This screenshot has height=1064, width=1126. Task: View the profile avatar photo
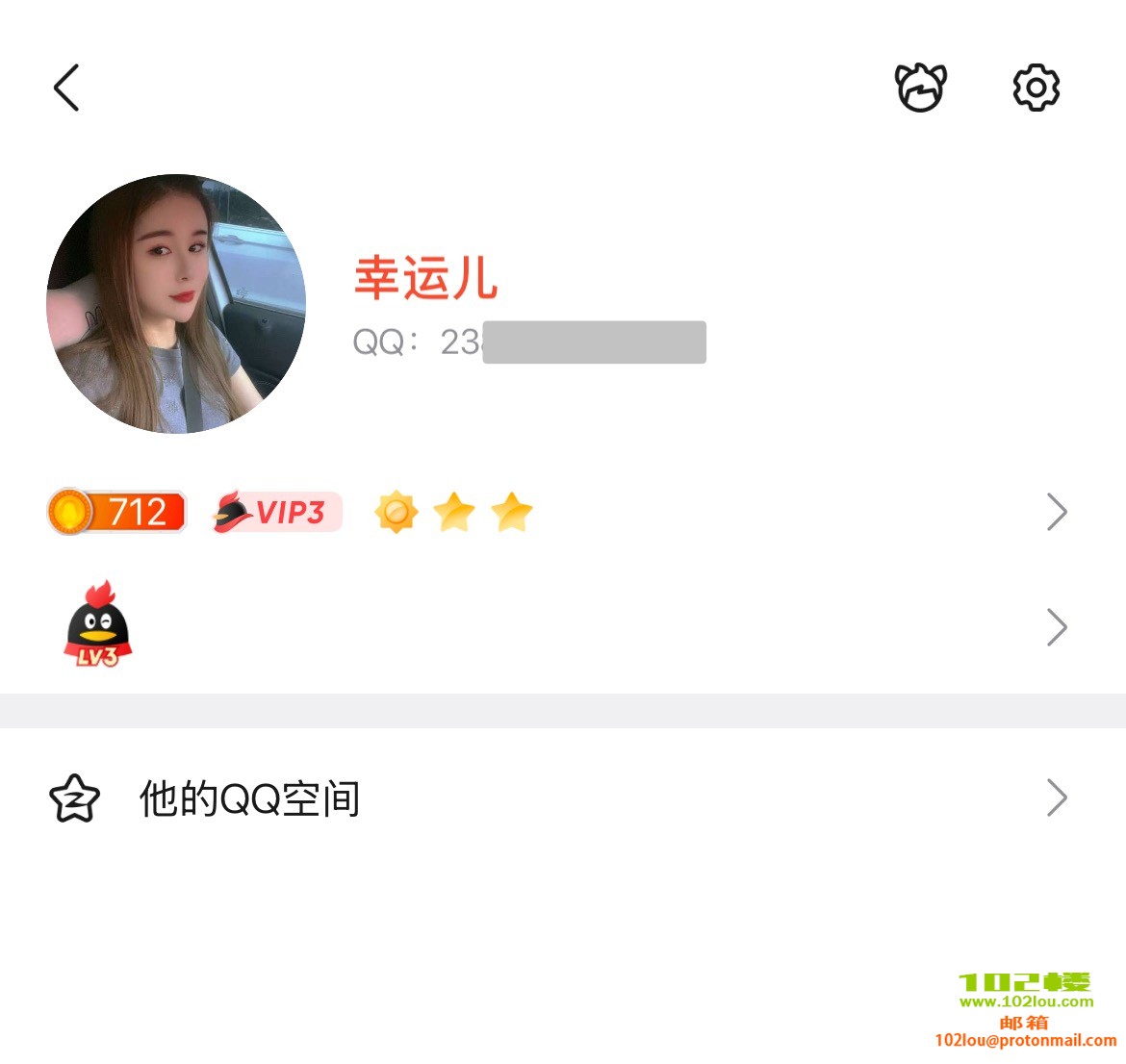pos(176,304)
